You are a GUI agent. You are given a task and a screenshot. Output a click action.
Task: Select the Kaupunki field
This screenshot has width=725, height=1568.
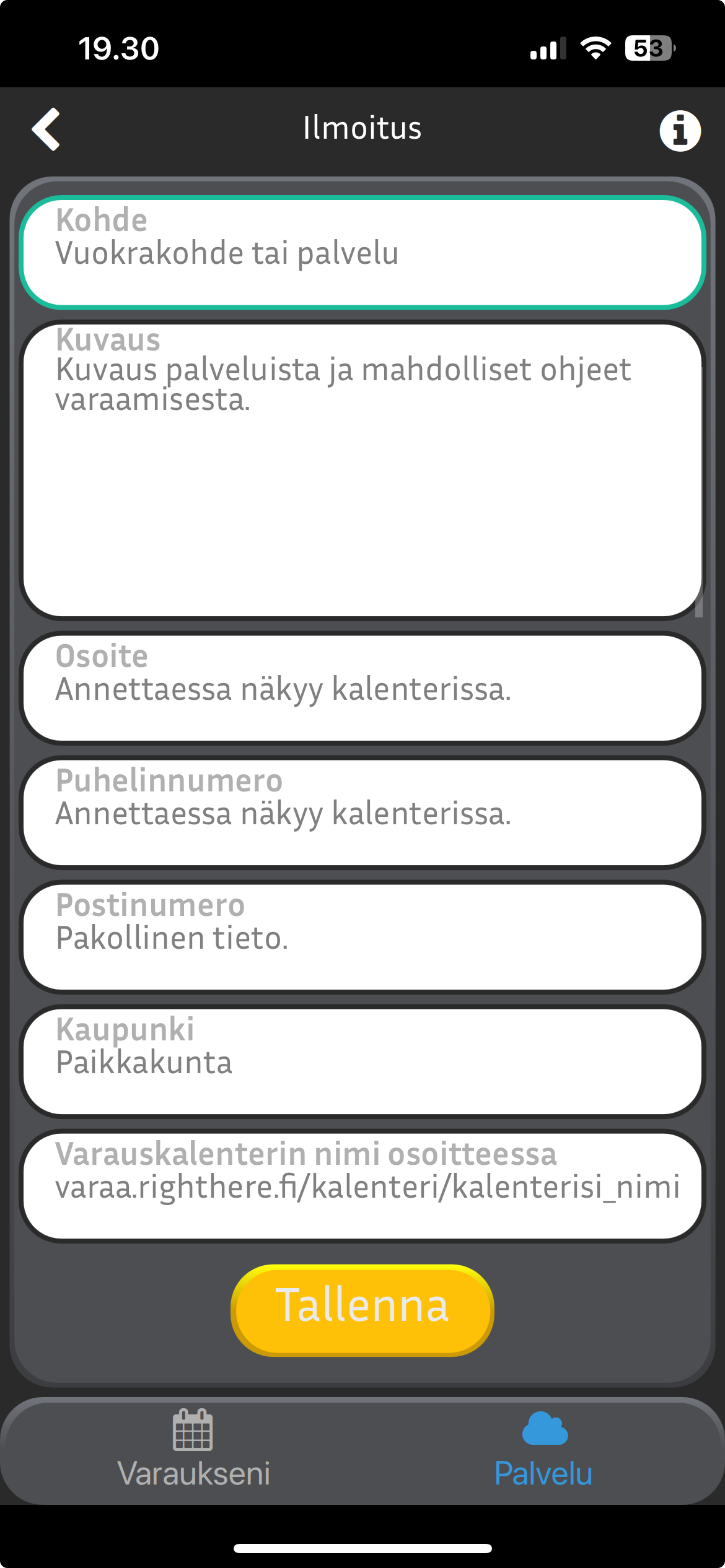pyautogui.click(x=362, y=1061)
